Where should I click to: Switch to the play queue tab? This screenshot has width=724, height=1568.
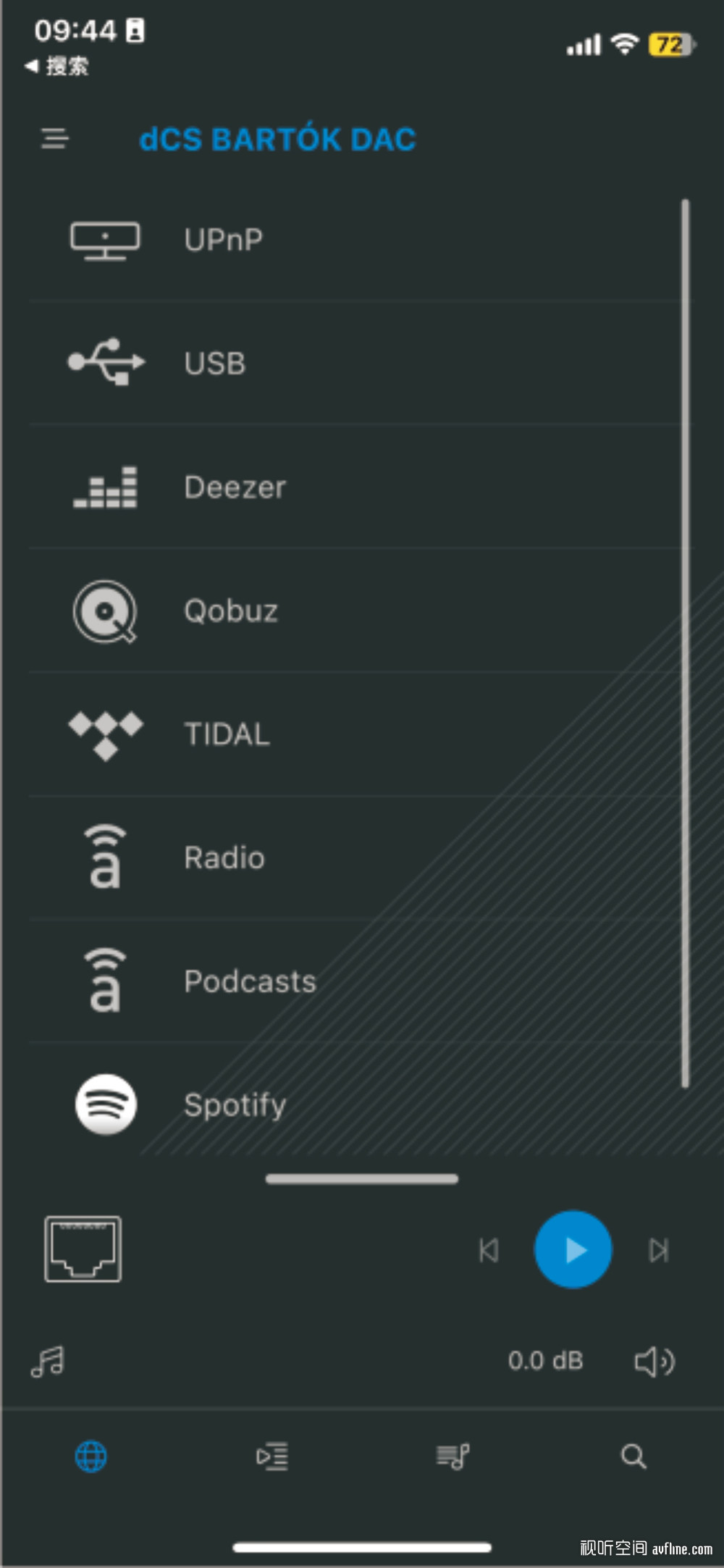(x=272, y=1456)
